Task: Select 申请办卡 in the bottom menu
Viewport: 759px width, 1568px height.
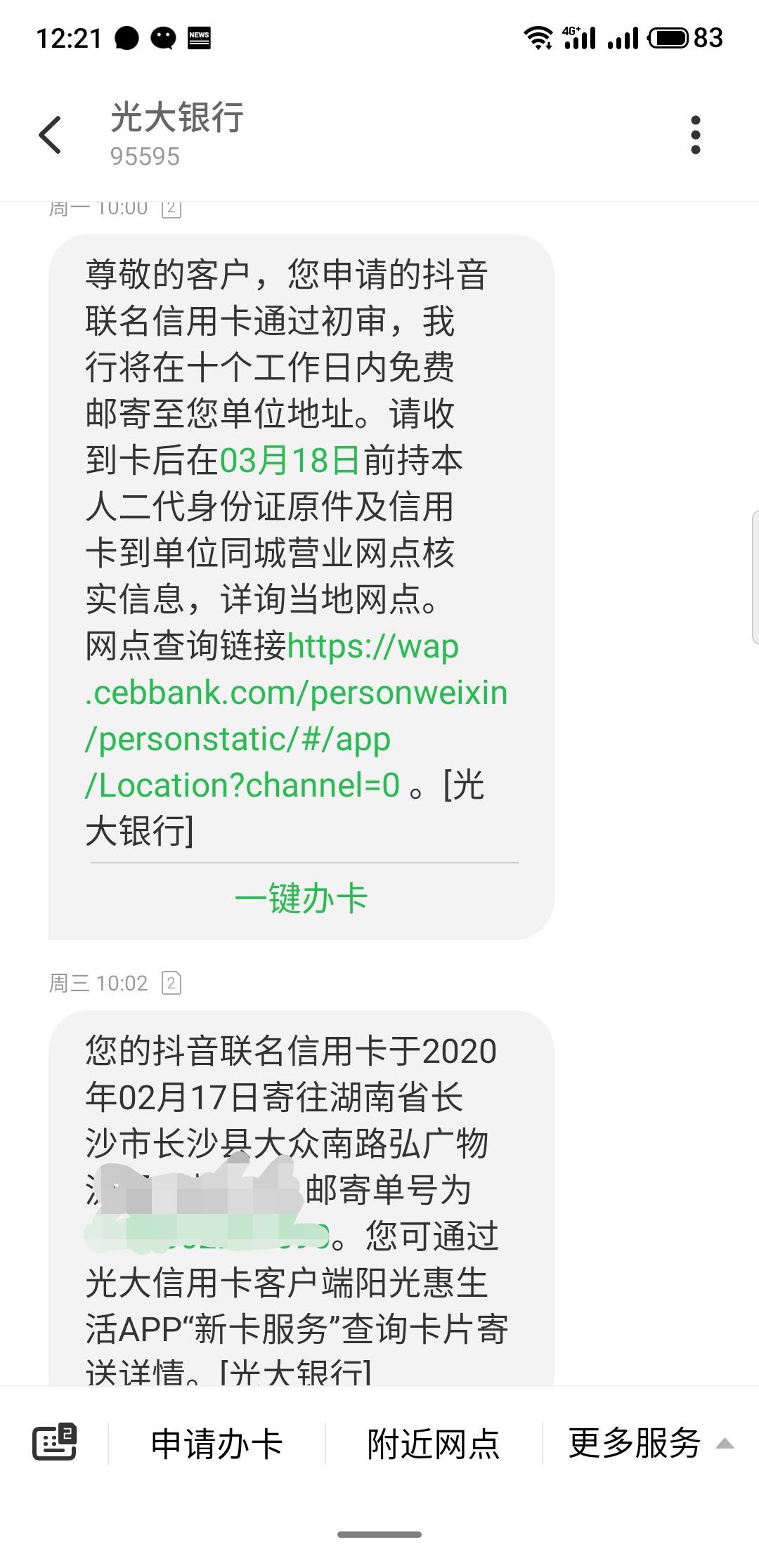Action: (x=216, y=1444)
